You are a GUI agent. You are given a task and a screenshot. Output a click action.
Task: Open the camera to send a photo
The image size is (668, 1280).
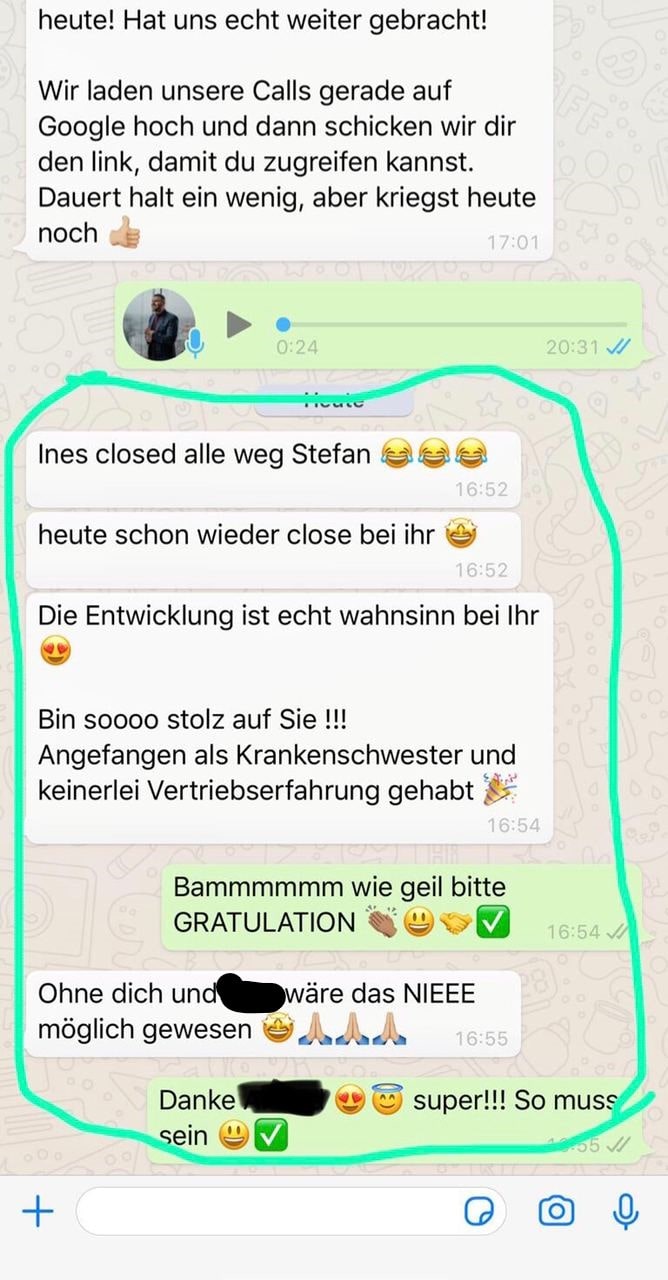556,1212
